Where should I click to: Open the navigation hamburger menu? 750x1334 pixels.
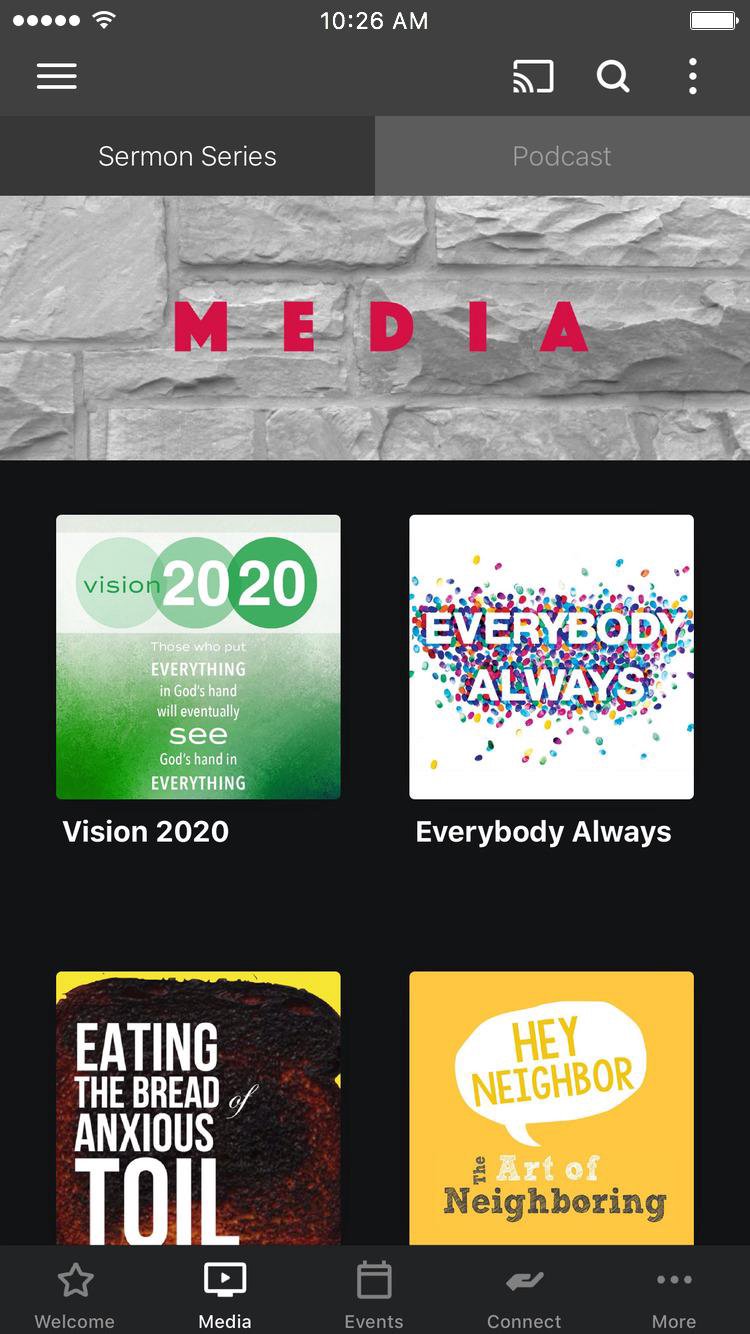click(x=57, y=77)
